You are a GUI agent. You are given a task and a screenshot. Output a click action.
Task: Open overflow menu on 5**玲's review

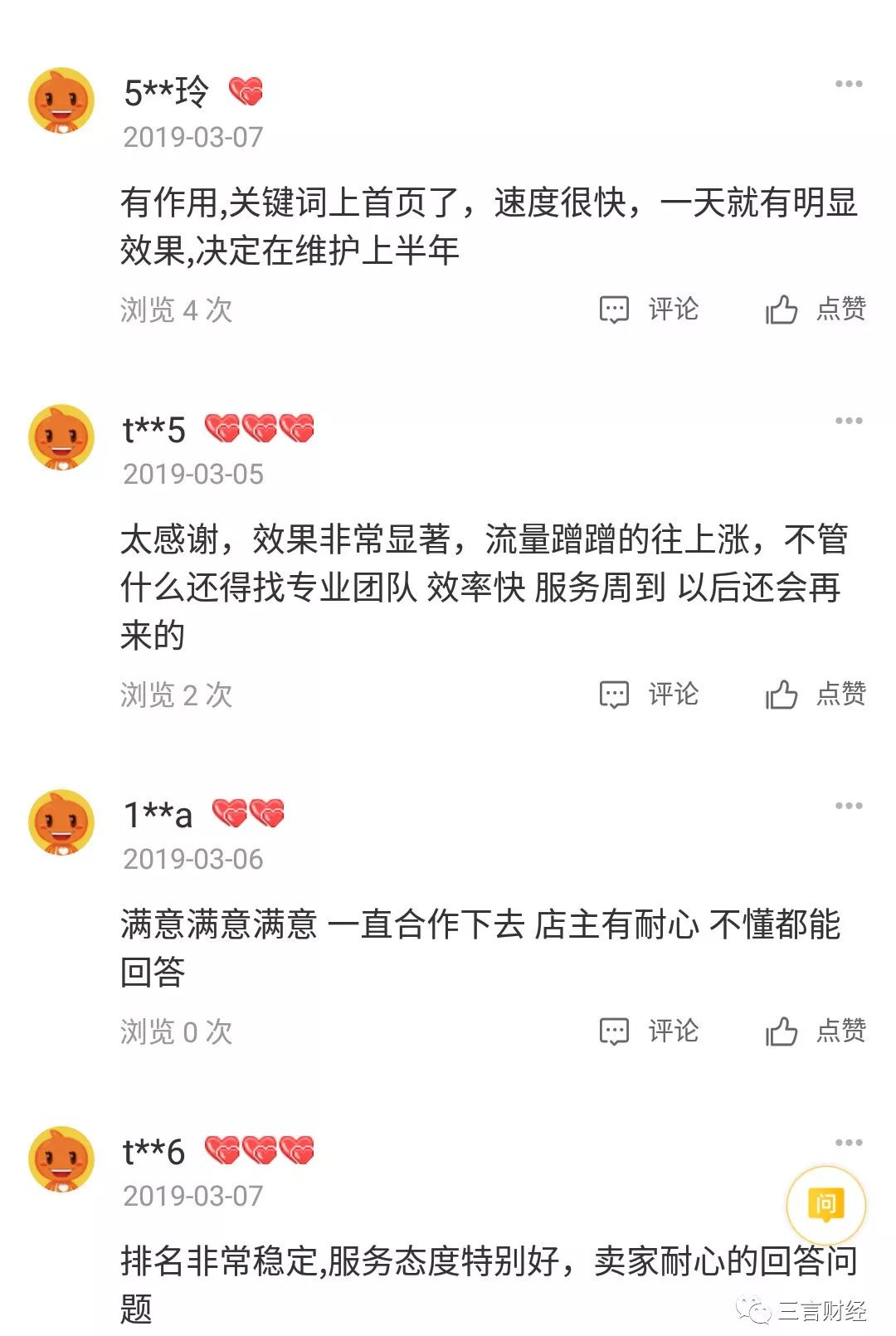(x=848, y=84)
